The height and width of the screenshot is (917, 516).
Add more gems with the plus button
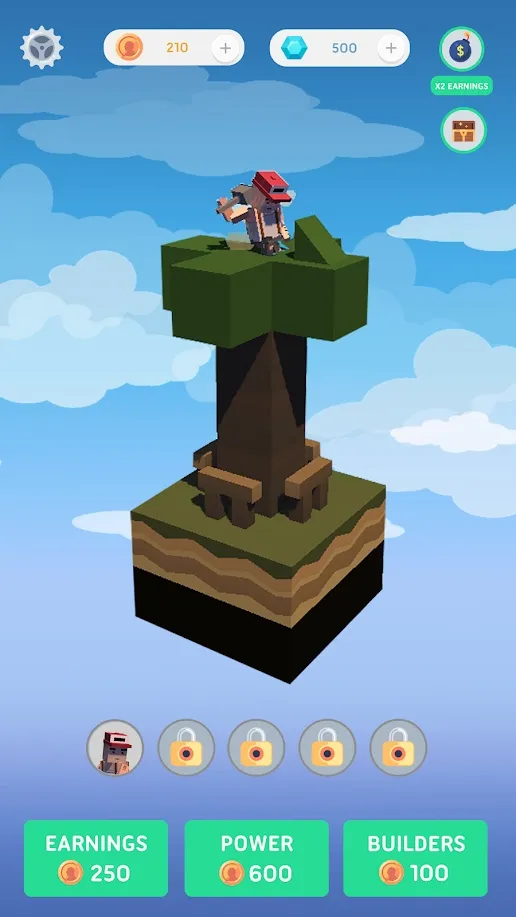pos(391,47)
